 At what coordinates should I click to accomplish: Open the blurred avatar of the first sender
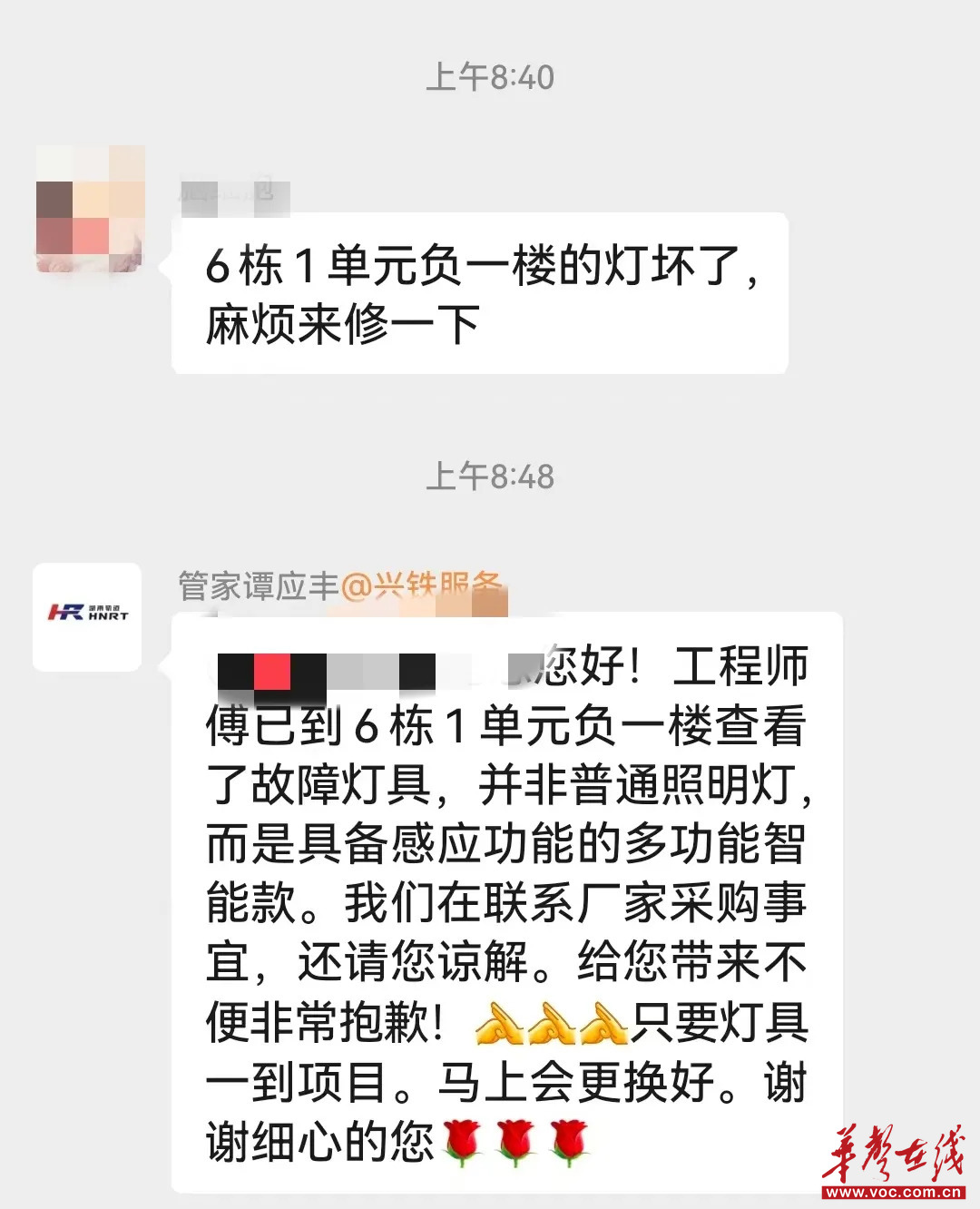90,209
